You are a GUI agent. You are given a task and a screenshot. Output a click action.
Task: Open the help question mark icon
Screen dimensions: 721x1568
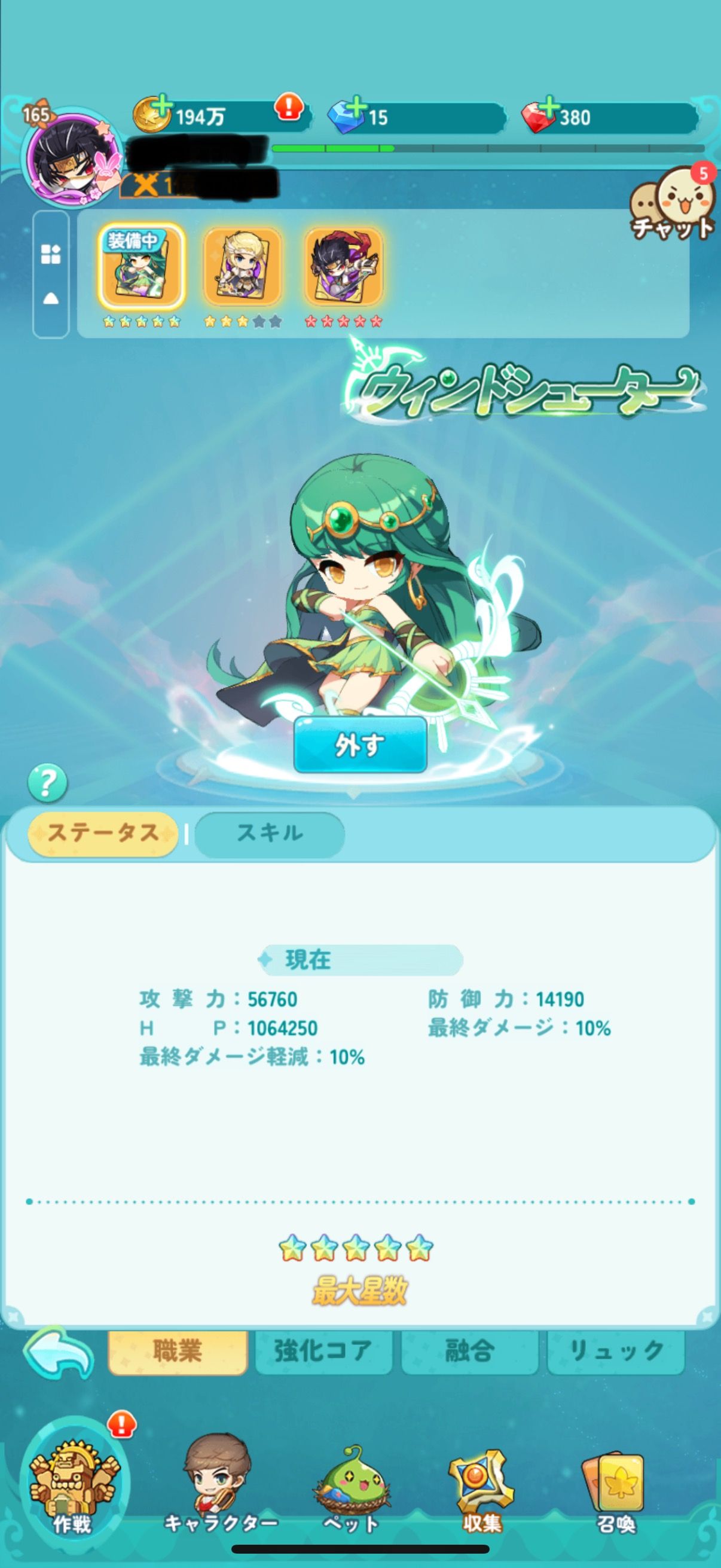[x=47, y=783]
